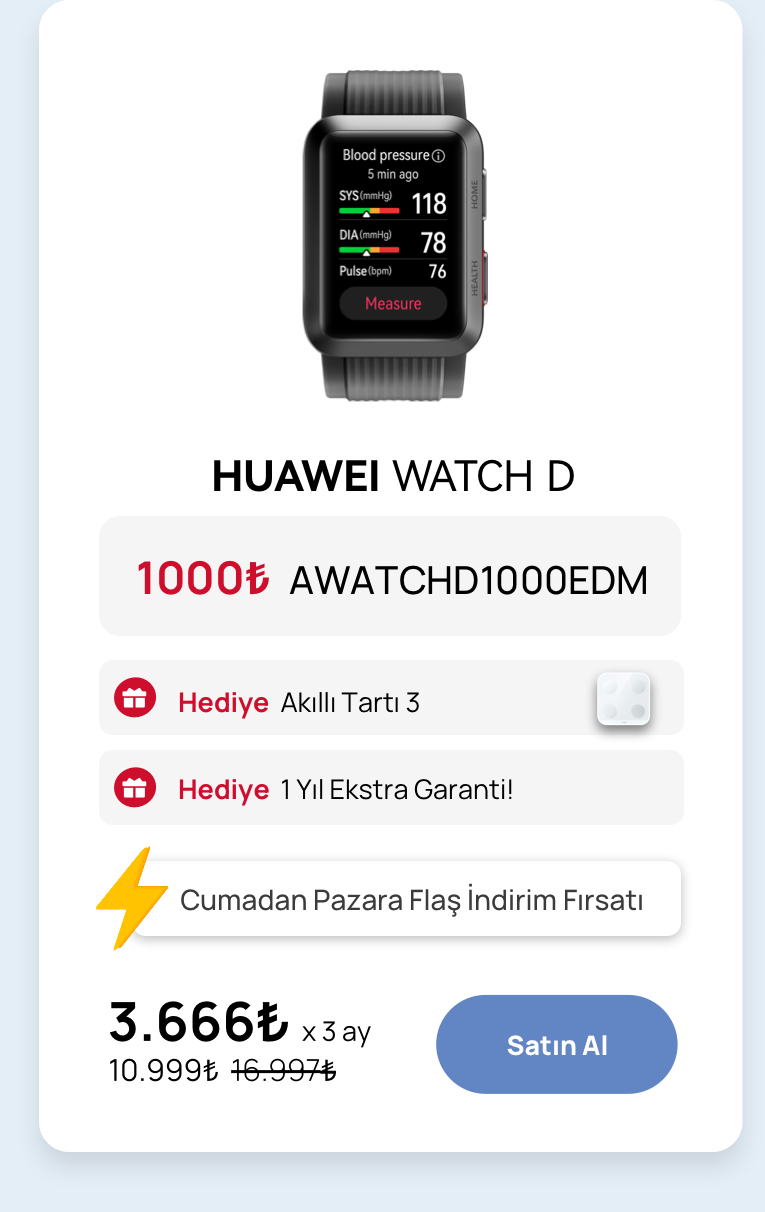The height and width of the screenshot is (1212, 765).
Task: Open the Cumadan Pazara Flaş İndirim Fırsatı banner
Action: tap(412, 898)
